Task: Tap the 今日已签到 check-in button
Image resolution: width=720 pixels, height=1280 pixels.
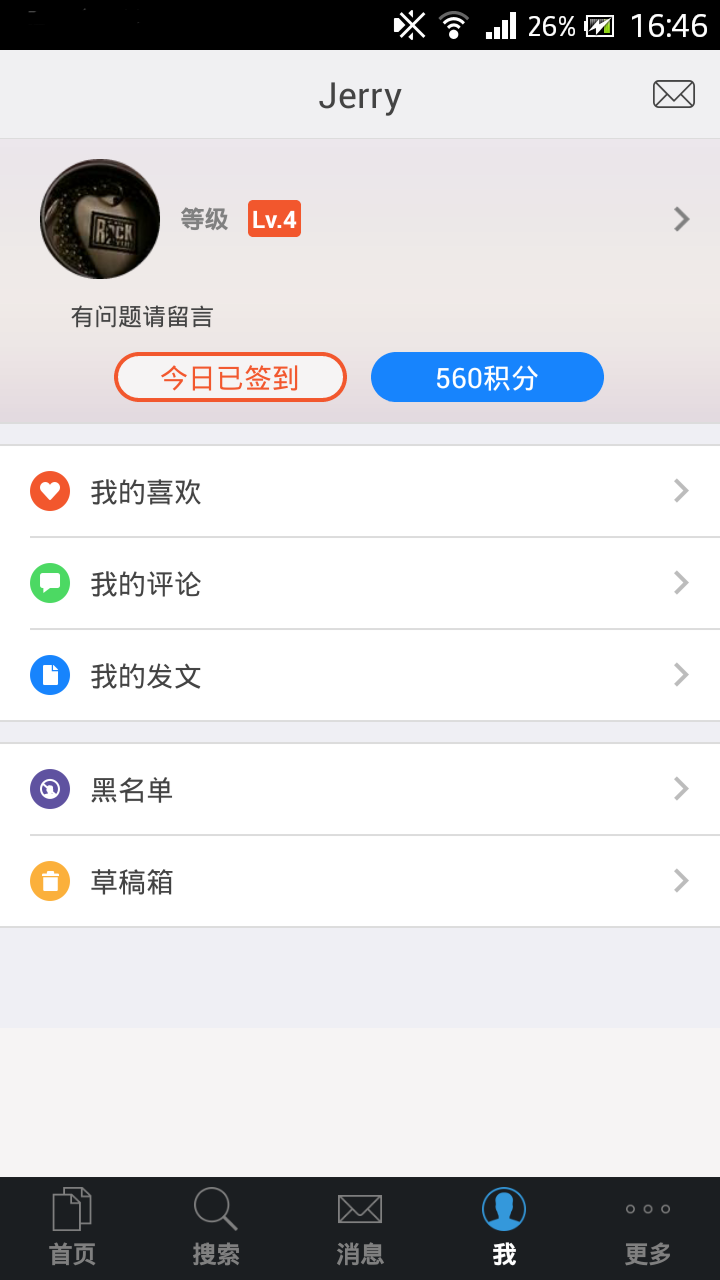Action: 230,378
